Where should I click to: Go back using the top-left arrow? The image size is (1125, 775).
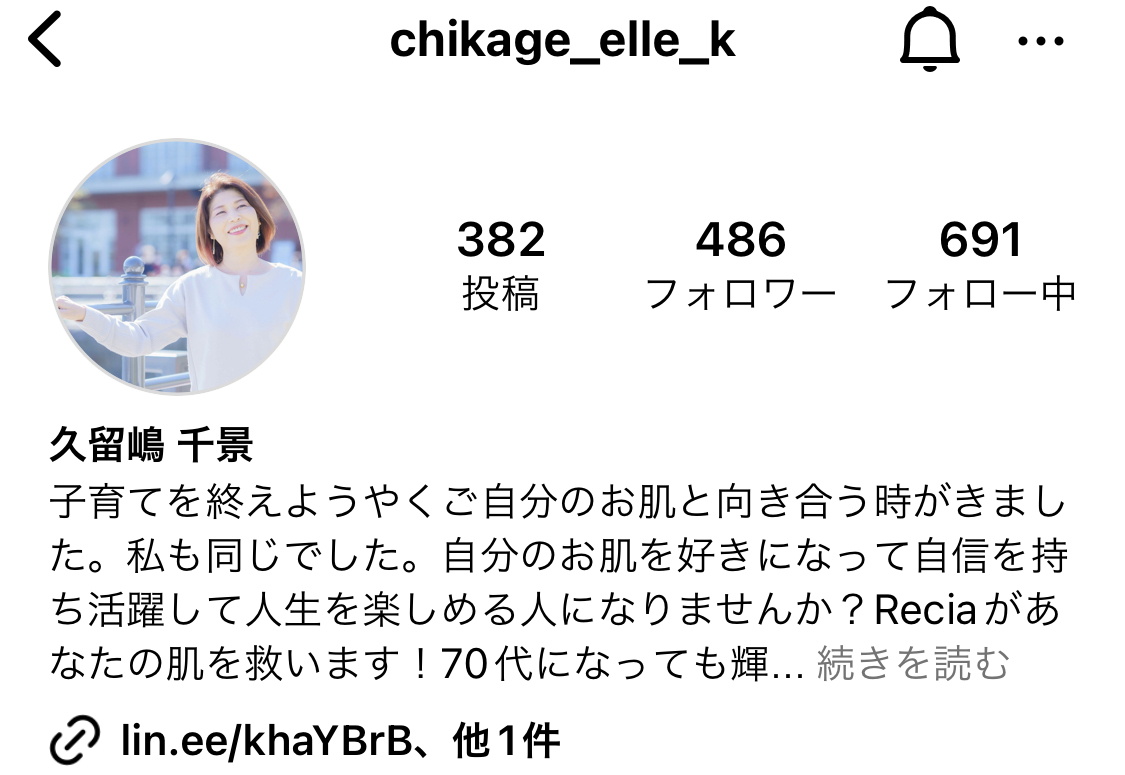pyautogui.click(x=45, y=42)
